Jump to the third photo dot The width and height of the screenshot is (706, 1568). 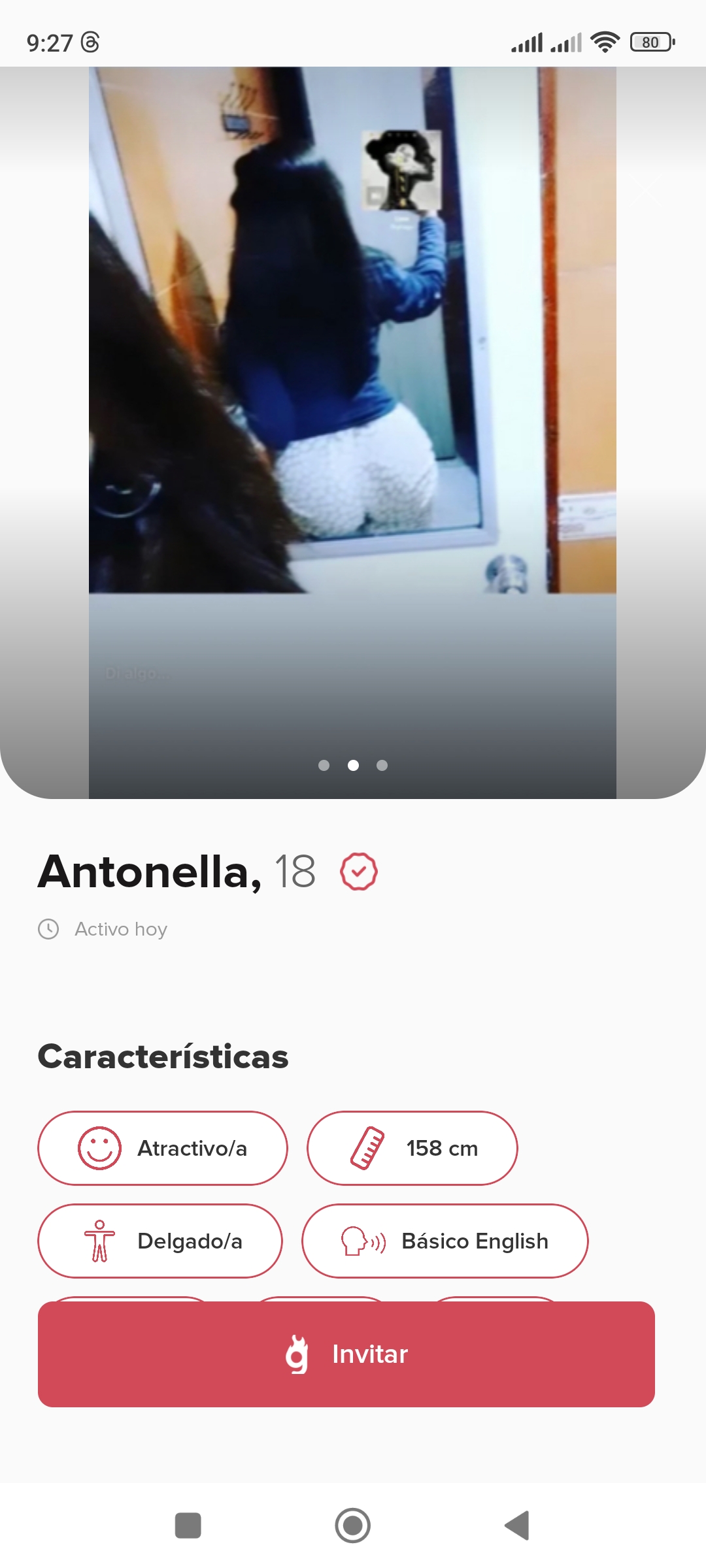382,765
